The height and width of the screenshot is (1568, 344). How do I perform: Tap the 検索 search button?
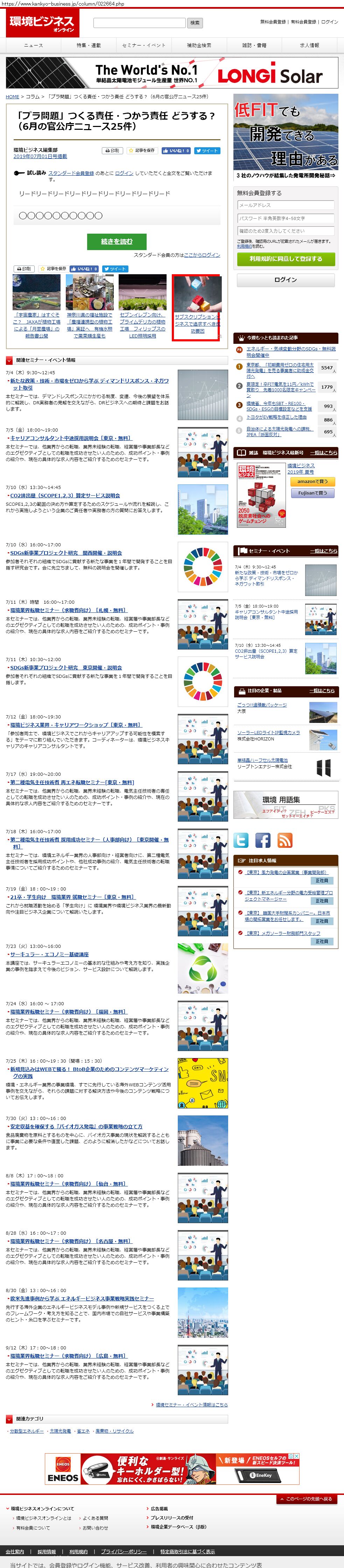point(195,22)
